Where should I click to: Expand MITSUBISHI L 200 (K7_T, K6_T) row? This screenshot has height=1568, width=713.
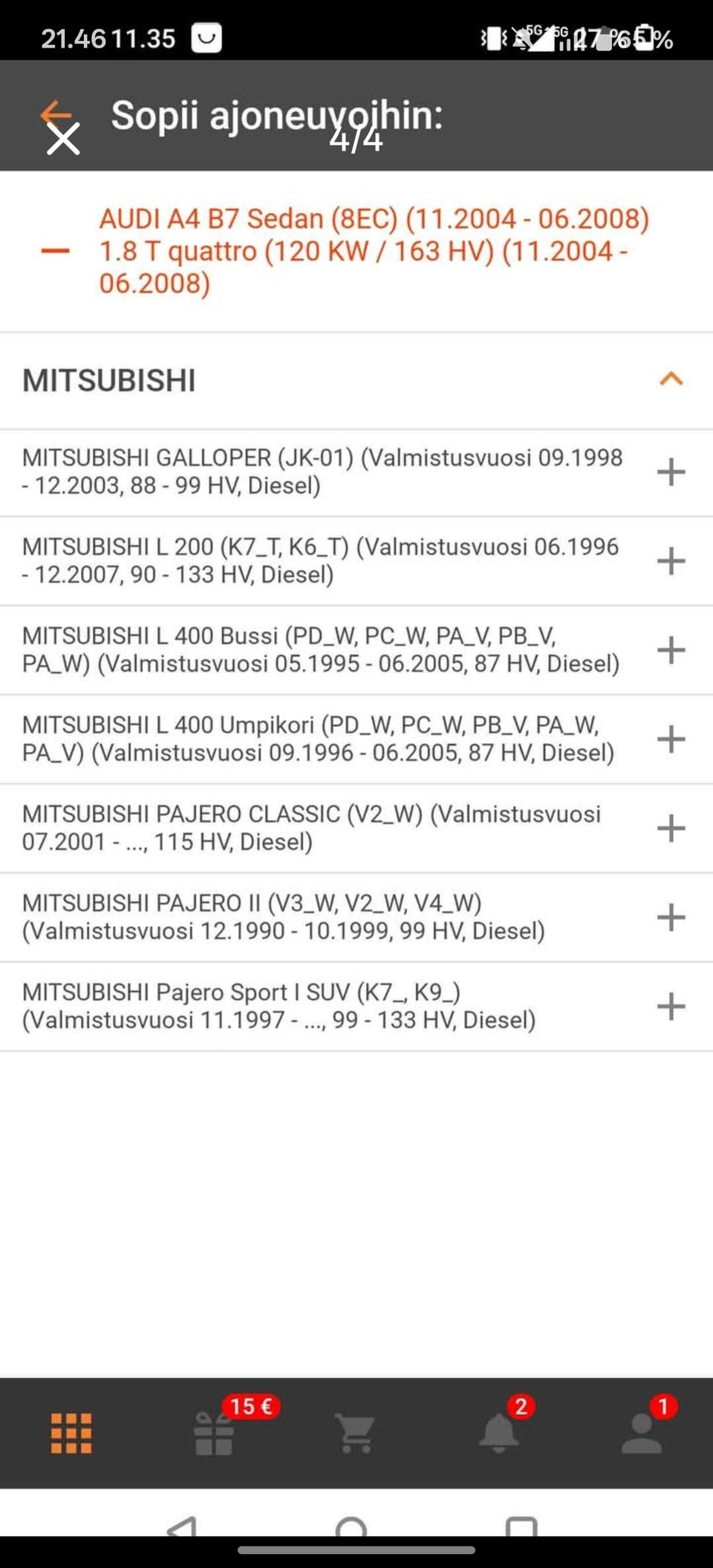click(x=671, y=561)
